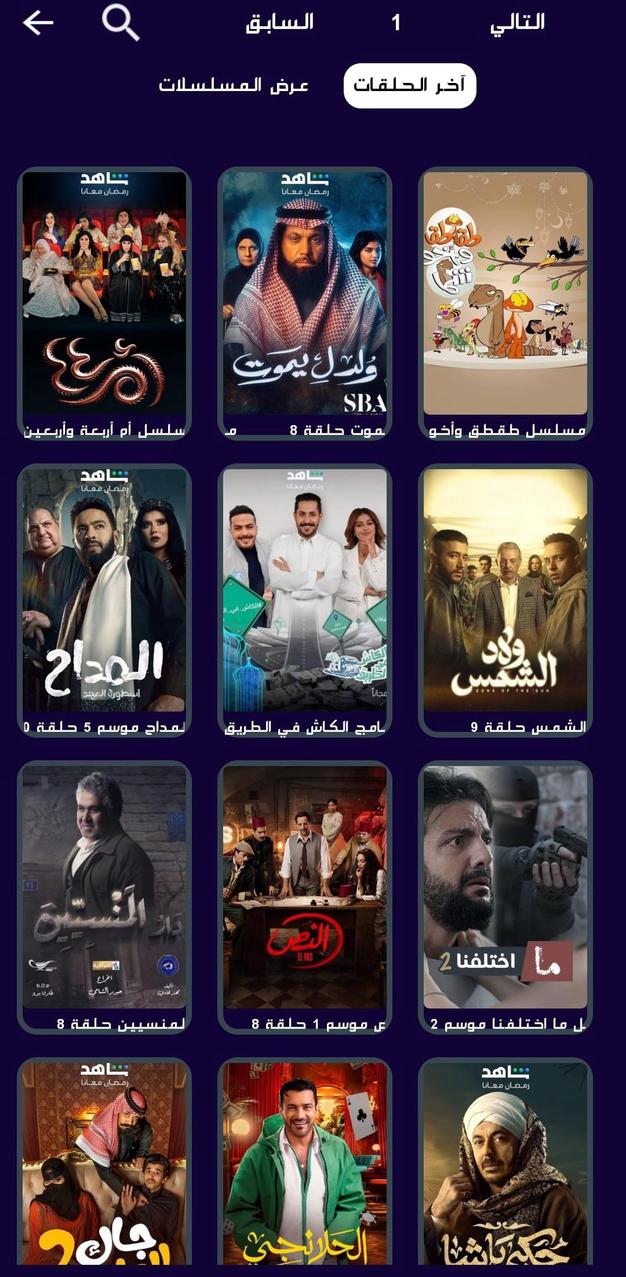This screenshot has height=1277, width=626.
Task: Open ولد يموت حلقة 8 card
Action: coord(304,300)
